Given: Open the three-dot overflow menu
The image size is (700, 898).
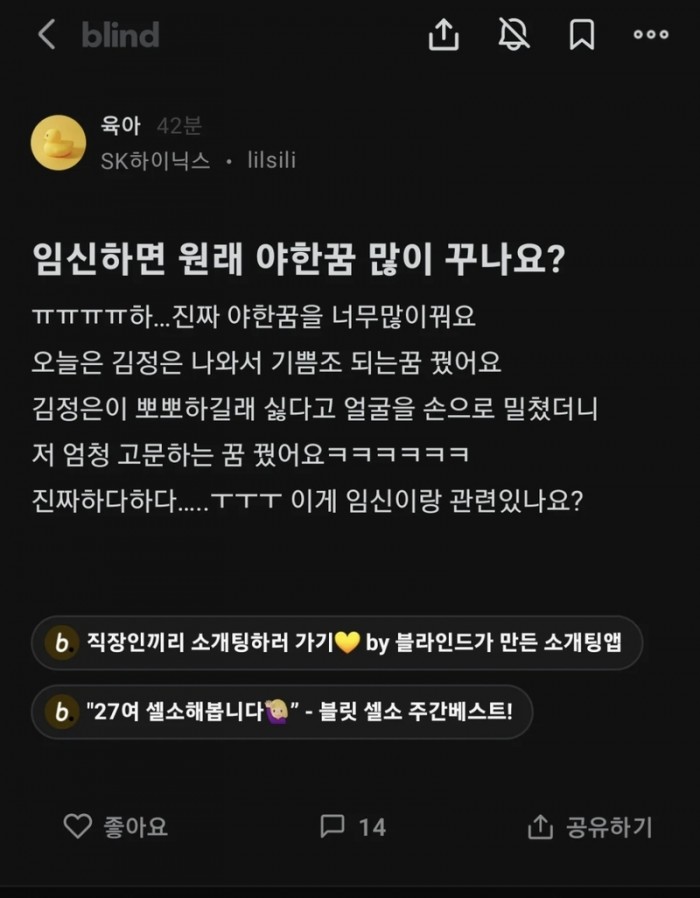Looking at the screenshot, I should [651, 36].
